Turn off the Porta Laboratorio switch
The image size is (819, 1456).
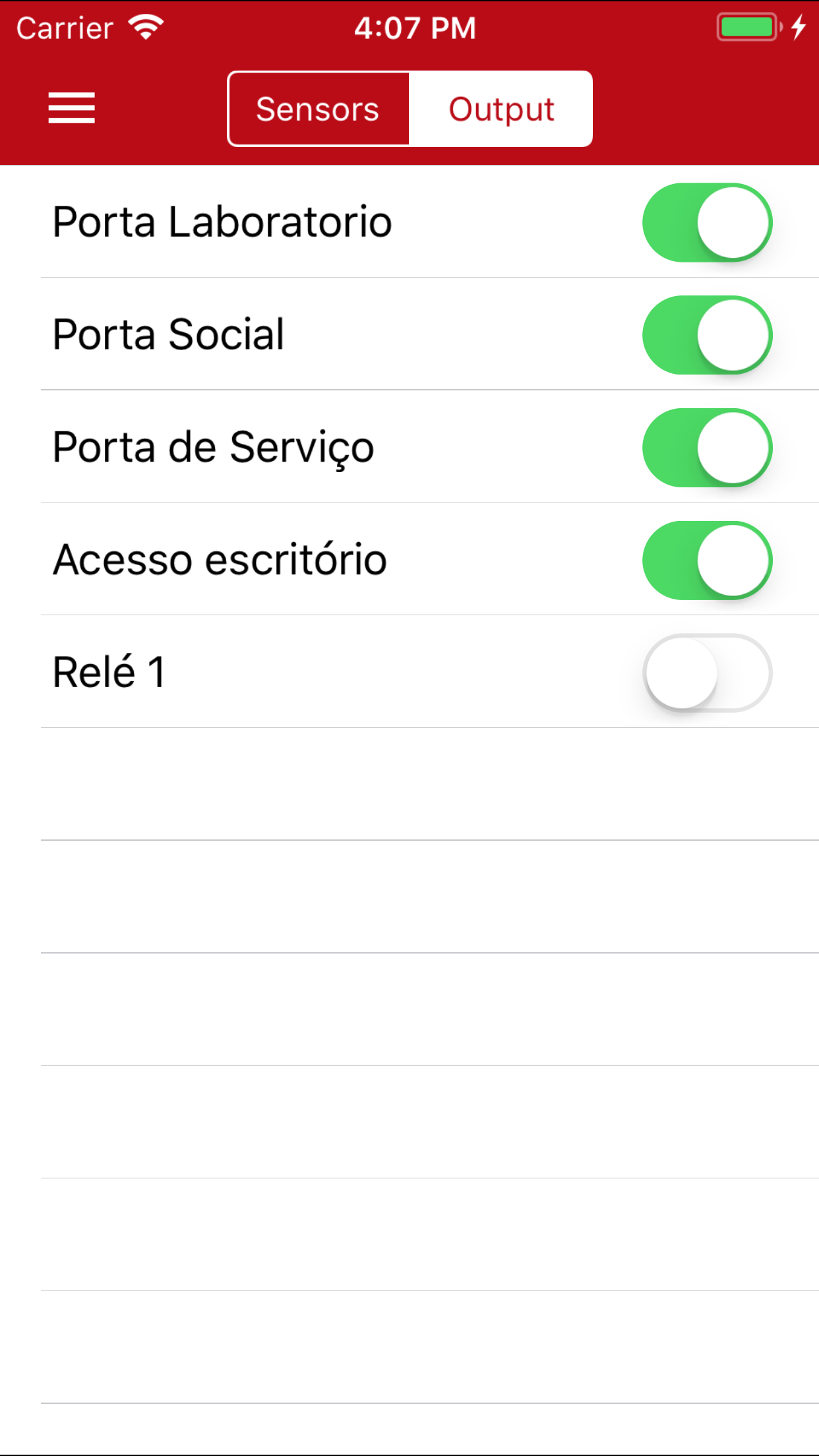[x=707, y=222]
